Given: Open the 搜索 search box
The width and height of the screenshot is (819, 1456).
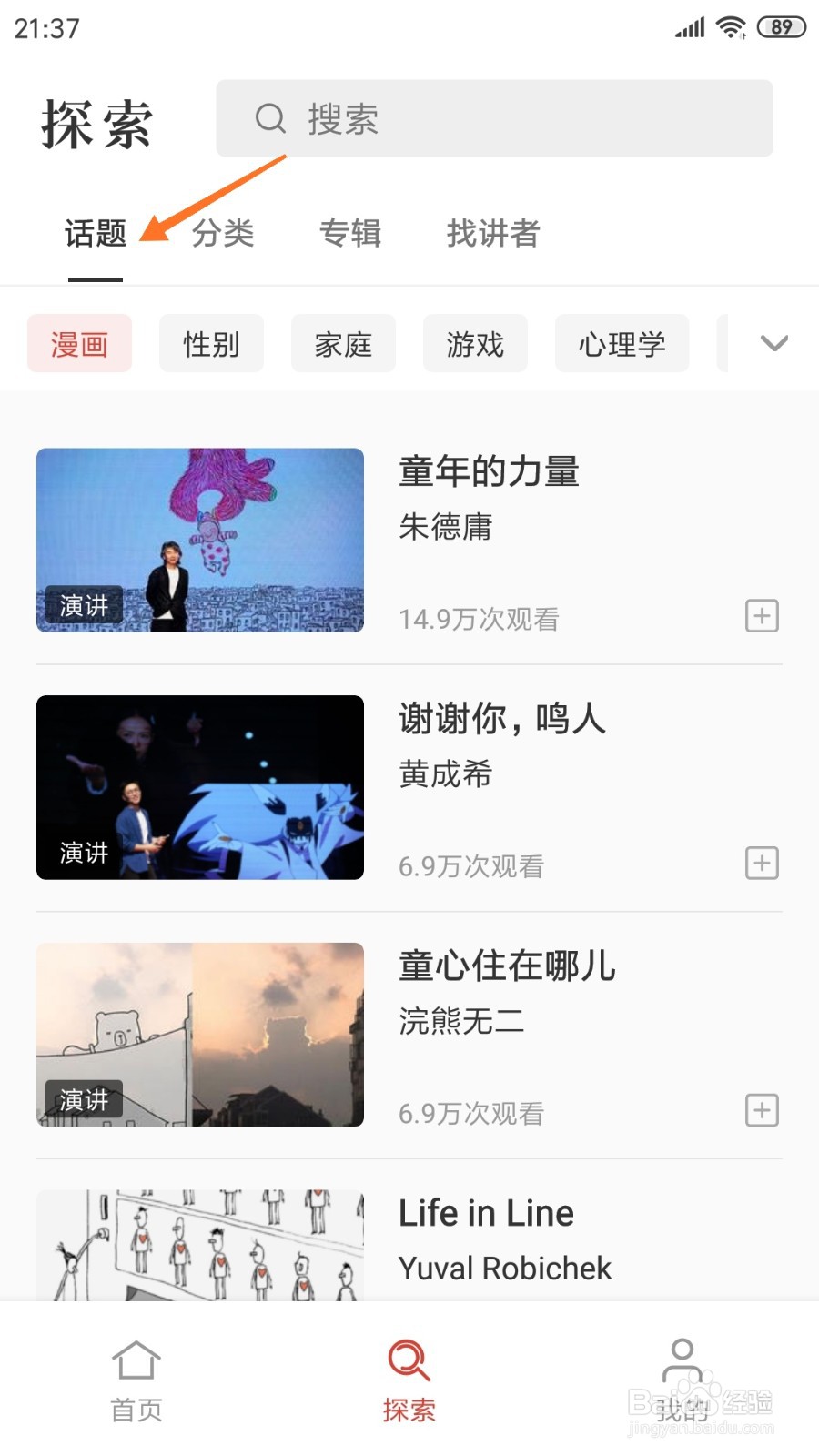Looking at the screenshot, I should pyautogui.click(x=494, y=118).
